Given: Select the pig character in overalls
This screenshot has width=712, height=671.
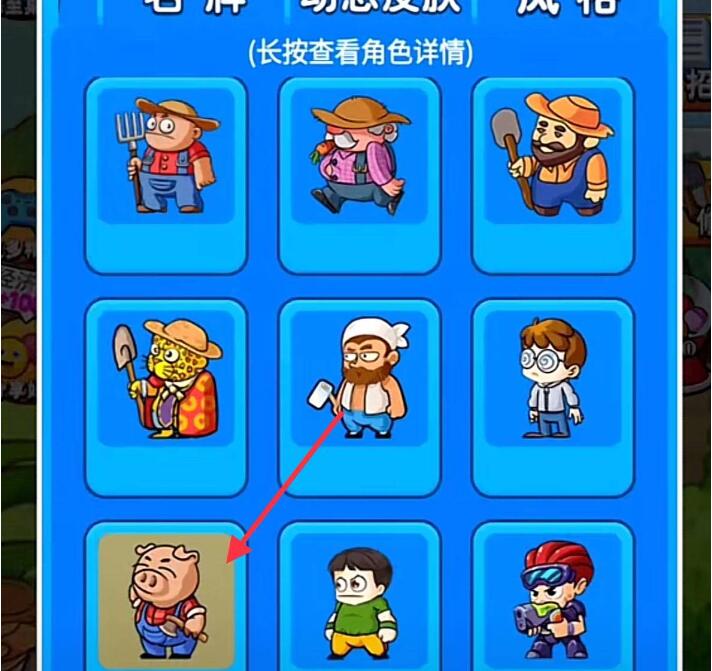Looking at the screenshot, I should coord(166,598).
